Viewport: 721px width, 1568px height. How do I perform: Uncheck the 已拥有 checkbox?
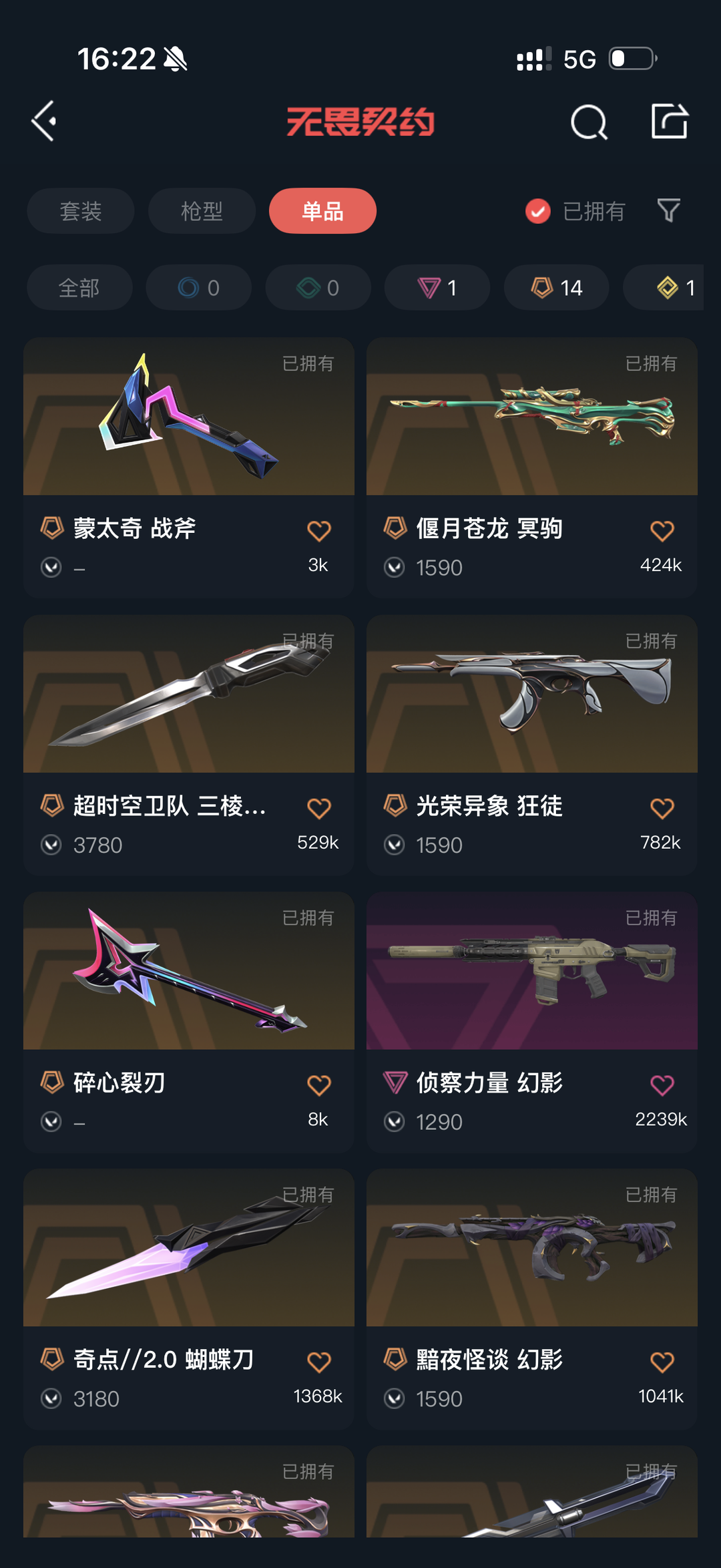538,211
